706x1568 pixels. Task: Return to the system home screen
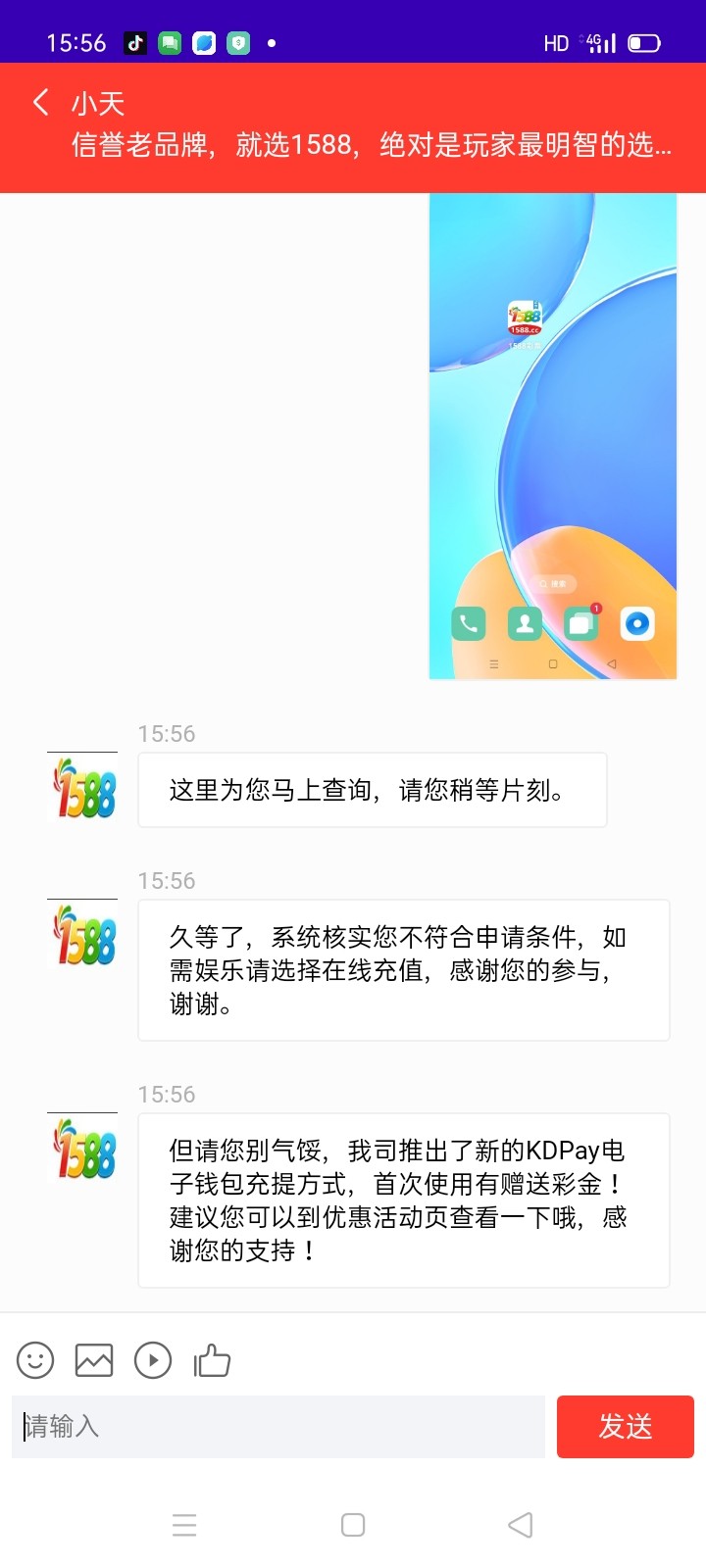coord(353,1525)
